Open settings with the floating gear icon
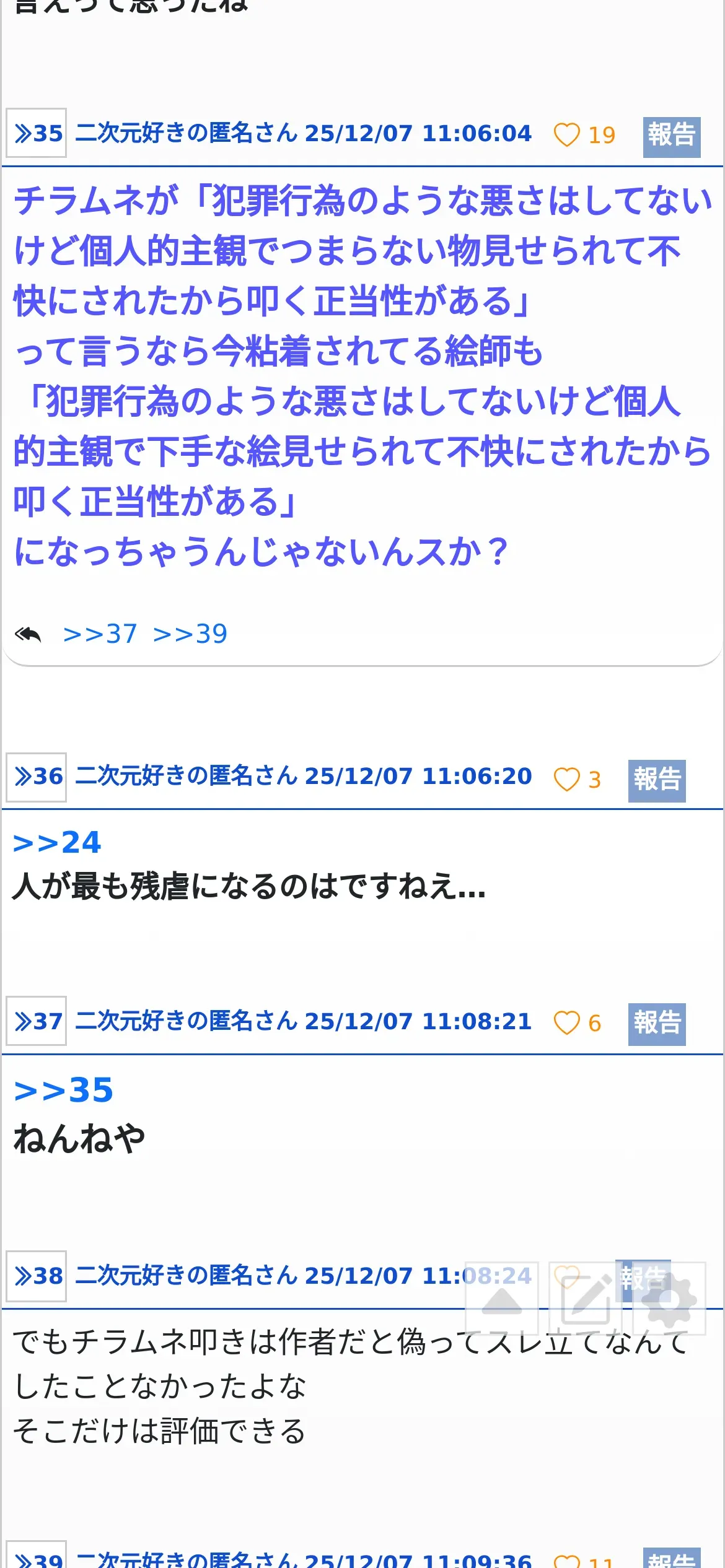The height and width of the screenshot is (1568, 725). tap(669, 1298)
